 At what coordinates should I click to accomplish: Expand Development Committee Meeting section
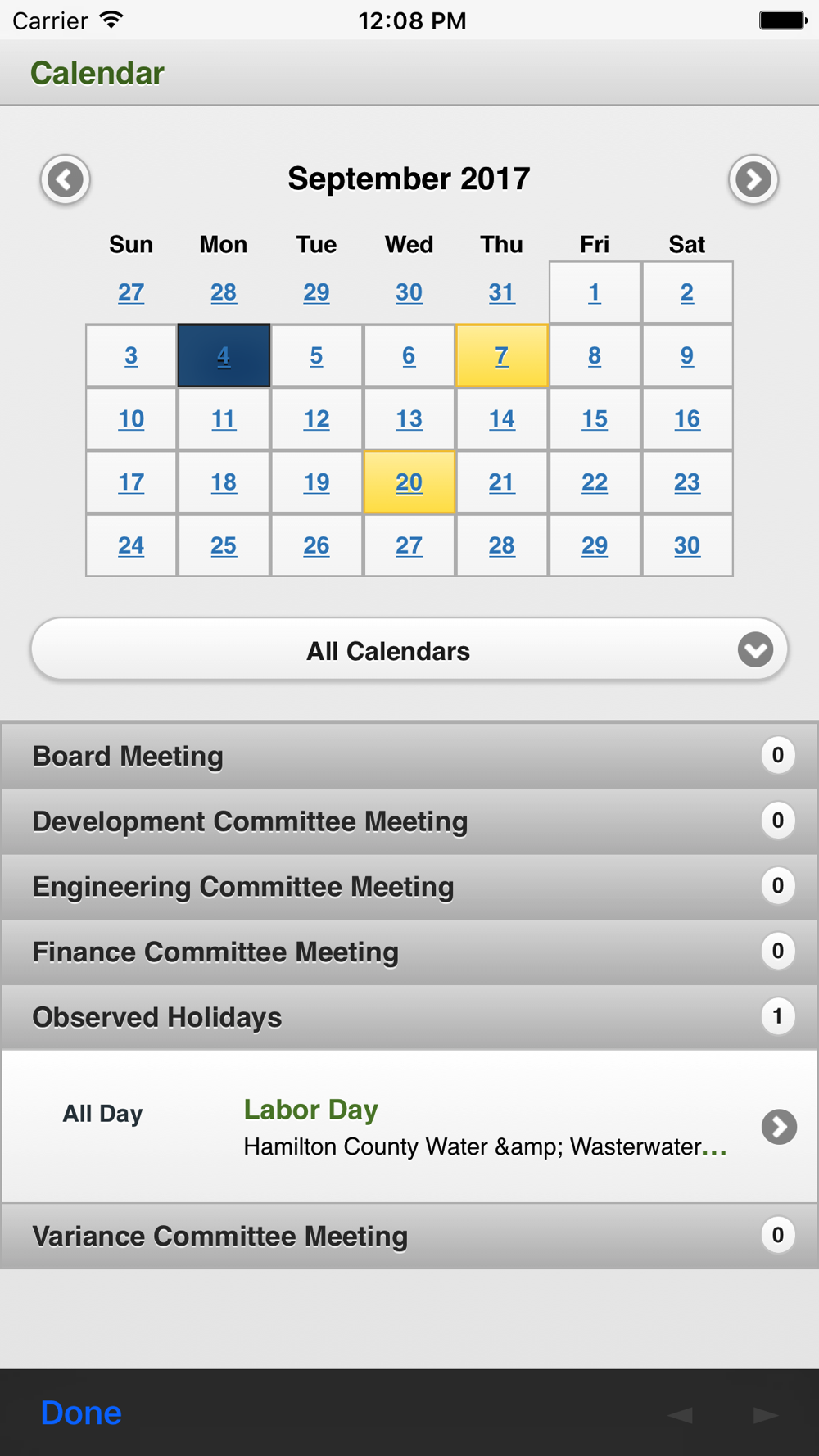(409, 821)
